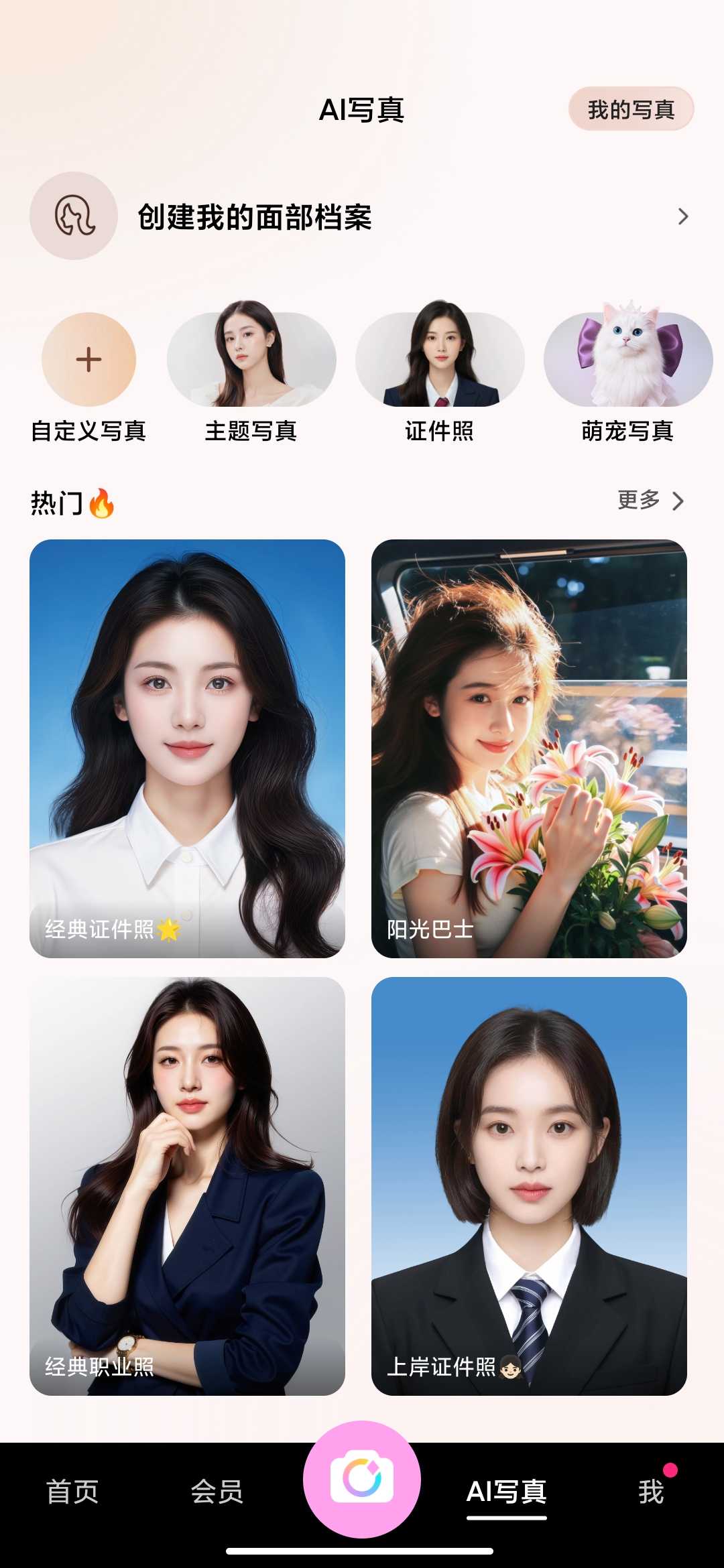
Task: Choose the 上岸证件照 template
Action: 529,1186
